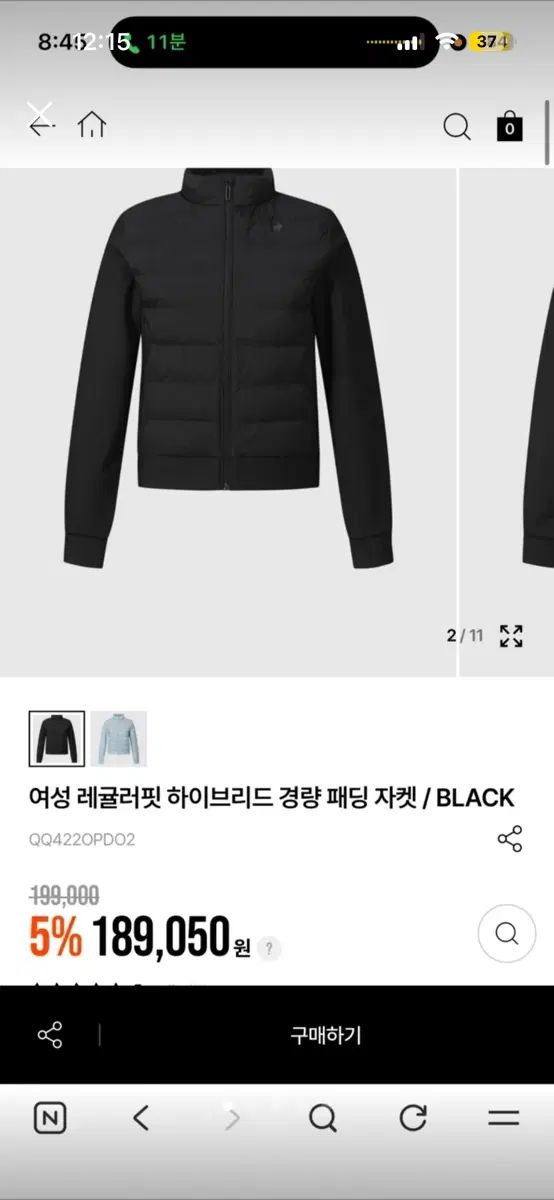Tap the 구매하기 purchase button
This screenshot has width=554, height=1200.
coord(326,1035)
